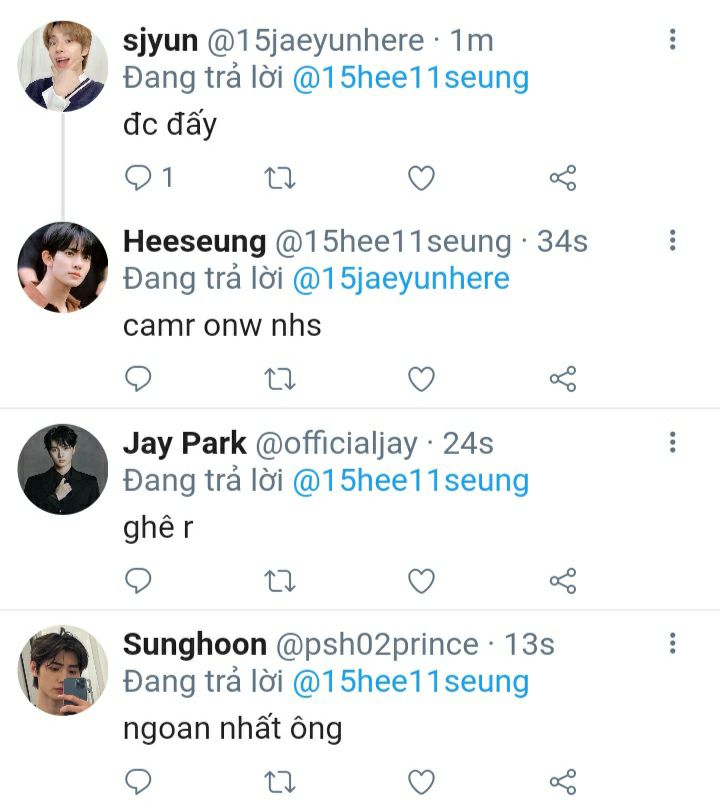Like Sunghoon's tweet

click(422, 781)
